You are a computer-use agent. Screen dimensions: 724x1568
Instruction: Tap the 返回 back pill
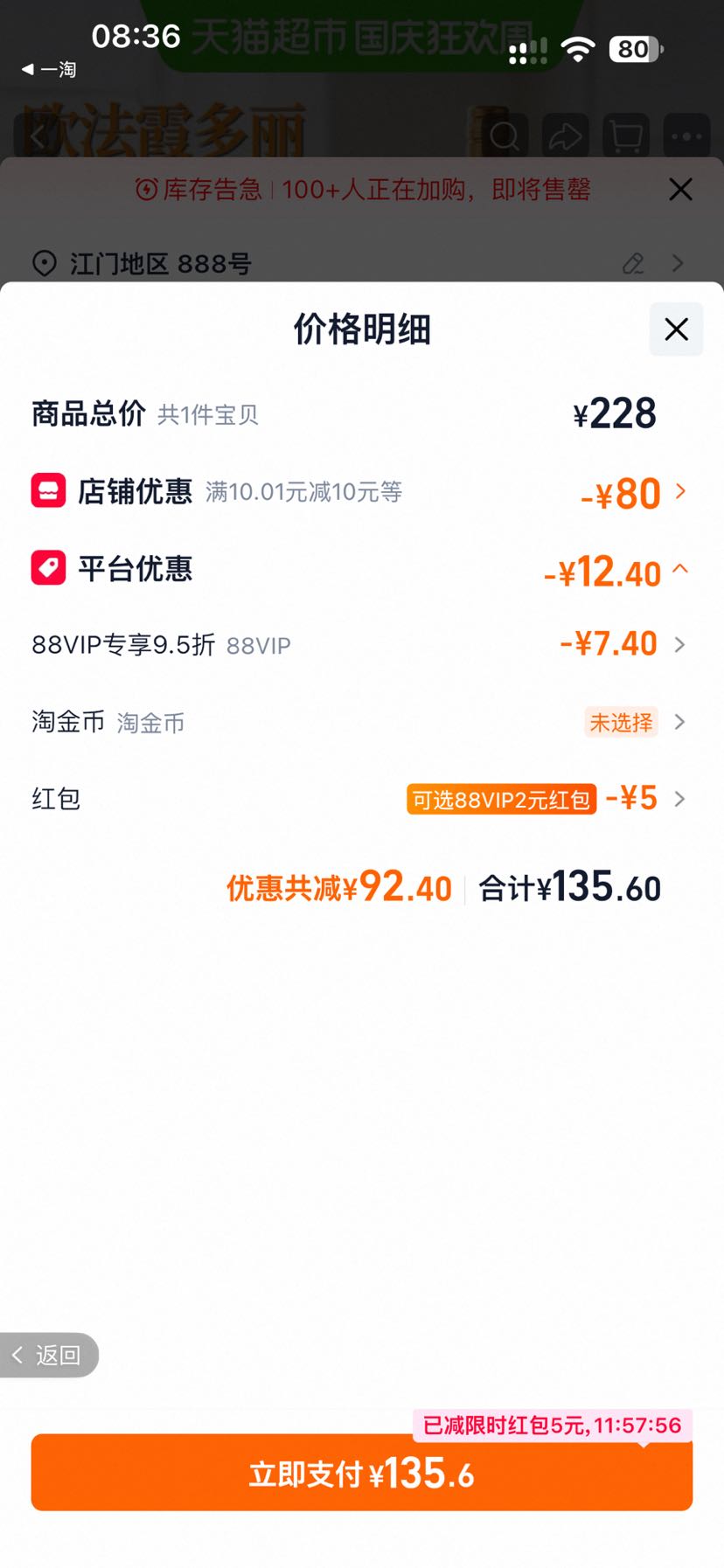[49, 1355]
